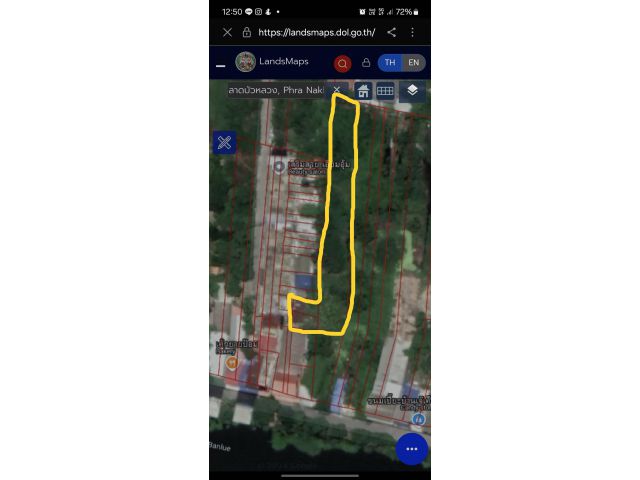The width and height of the screenshot is (640, 480).
Task: Open the map layers selector
Action: click(x=413, y=91)
